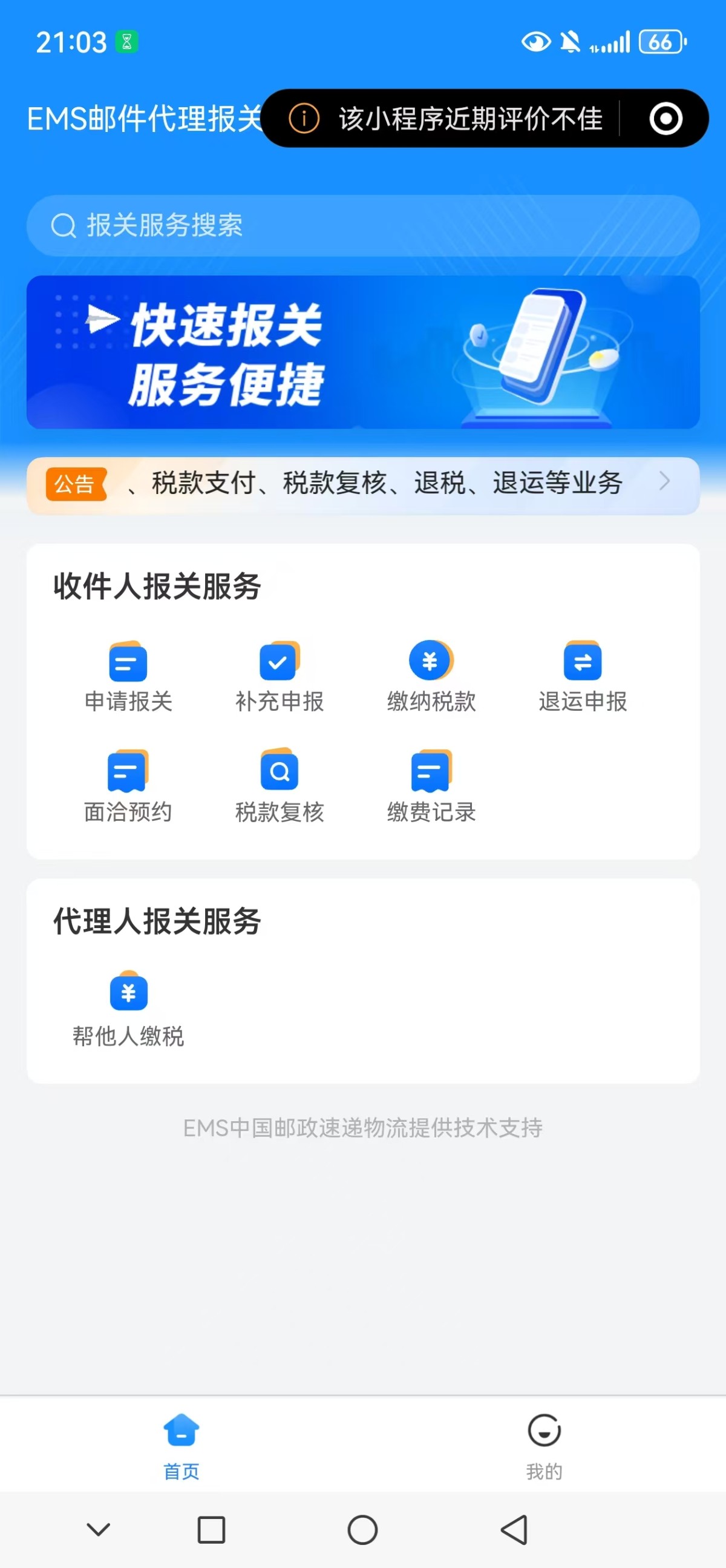View 缴费记录
This screenshot has height=1568, width=726.
(431, 786)
